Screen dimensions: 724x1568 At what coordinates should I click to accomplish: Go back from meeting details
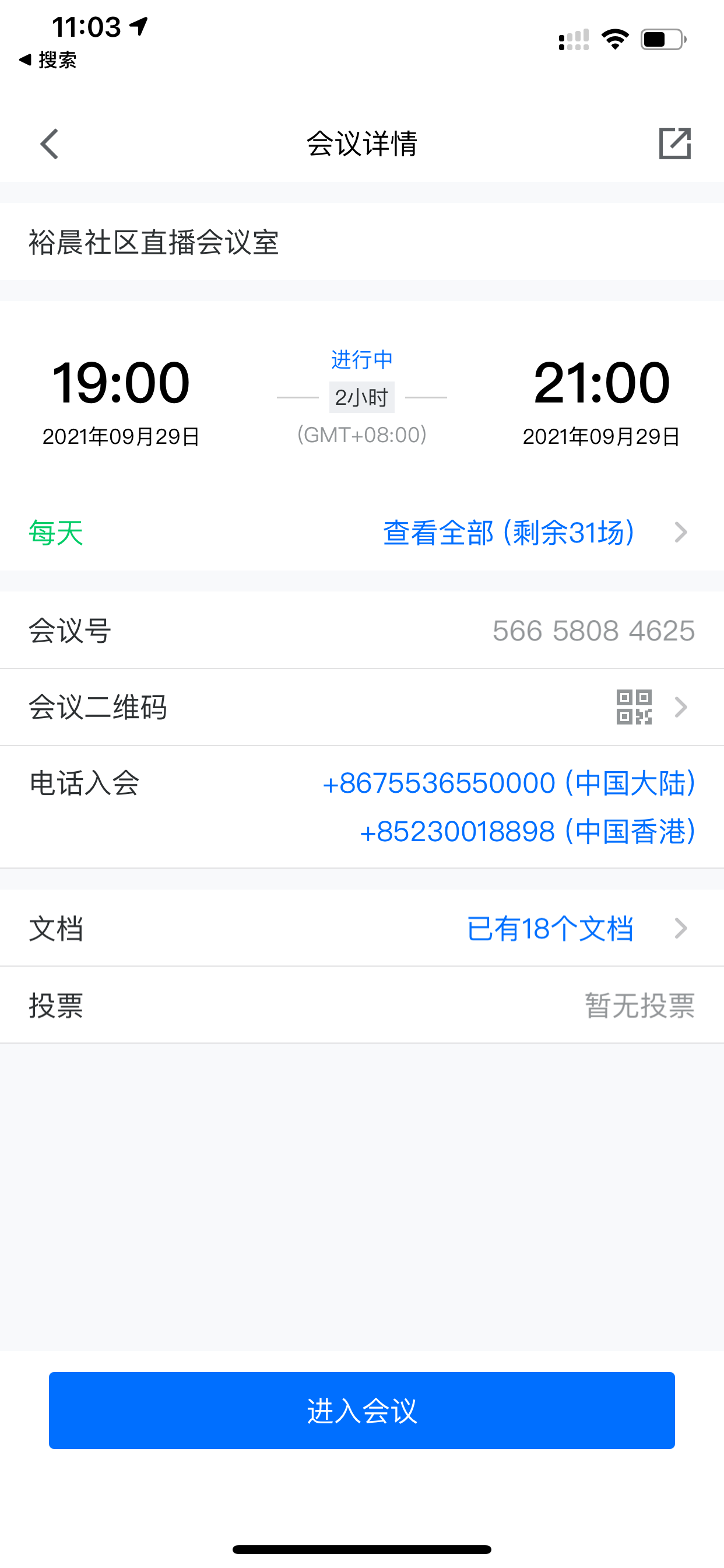(50, 143)
